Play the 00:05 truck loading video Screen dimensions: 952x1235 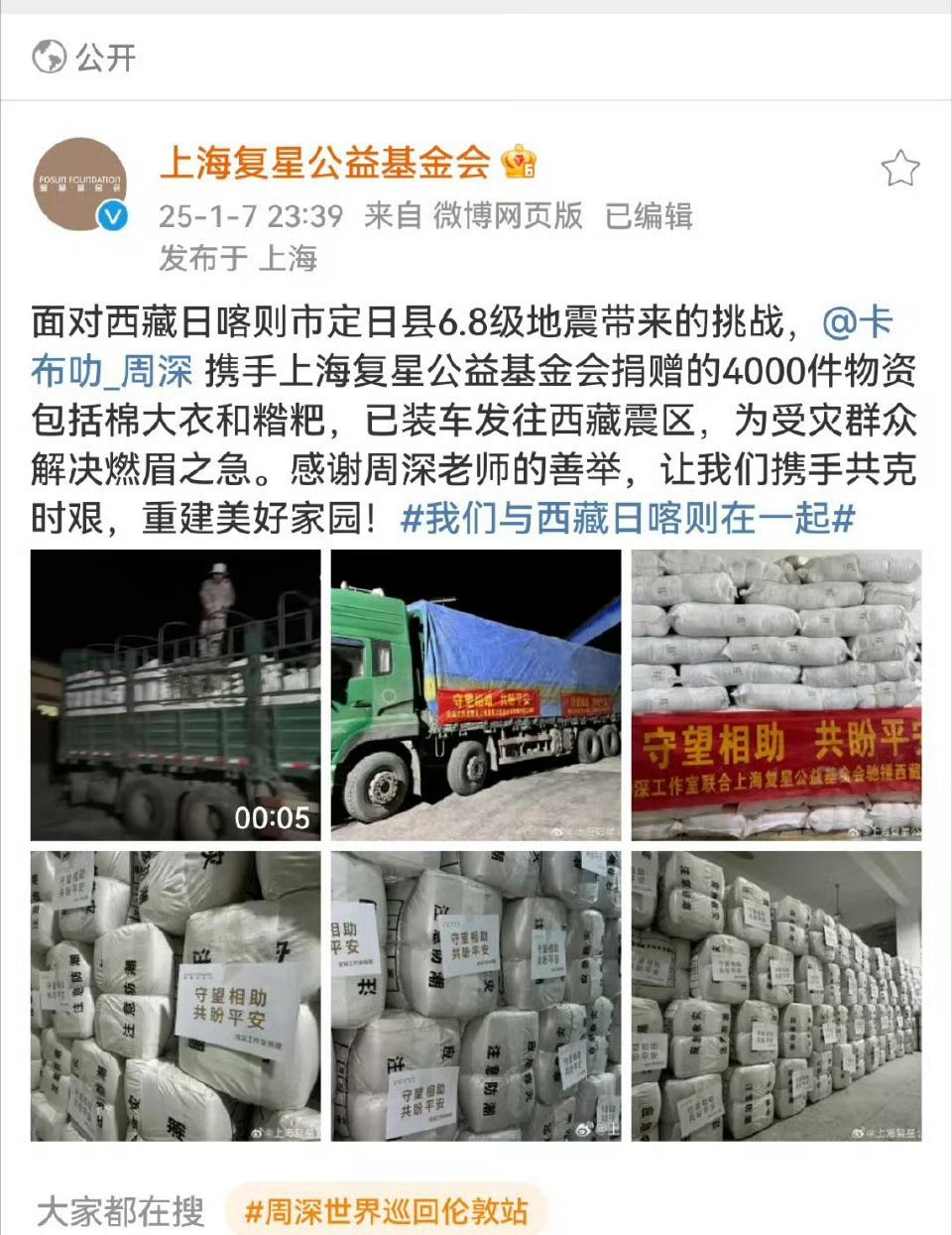coord(176,694)
